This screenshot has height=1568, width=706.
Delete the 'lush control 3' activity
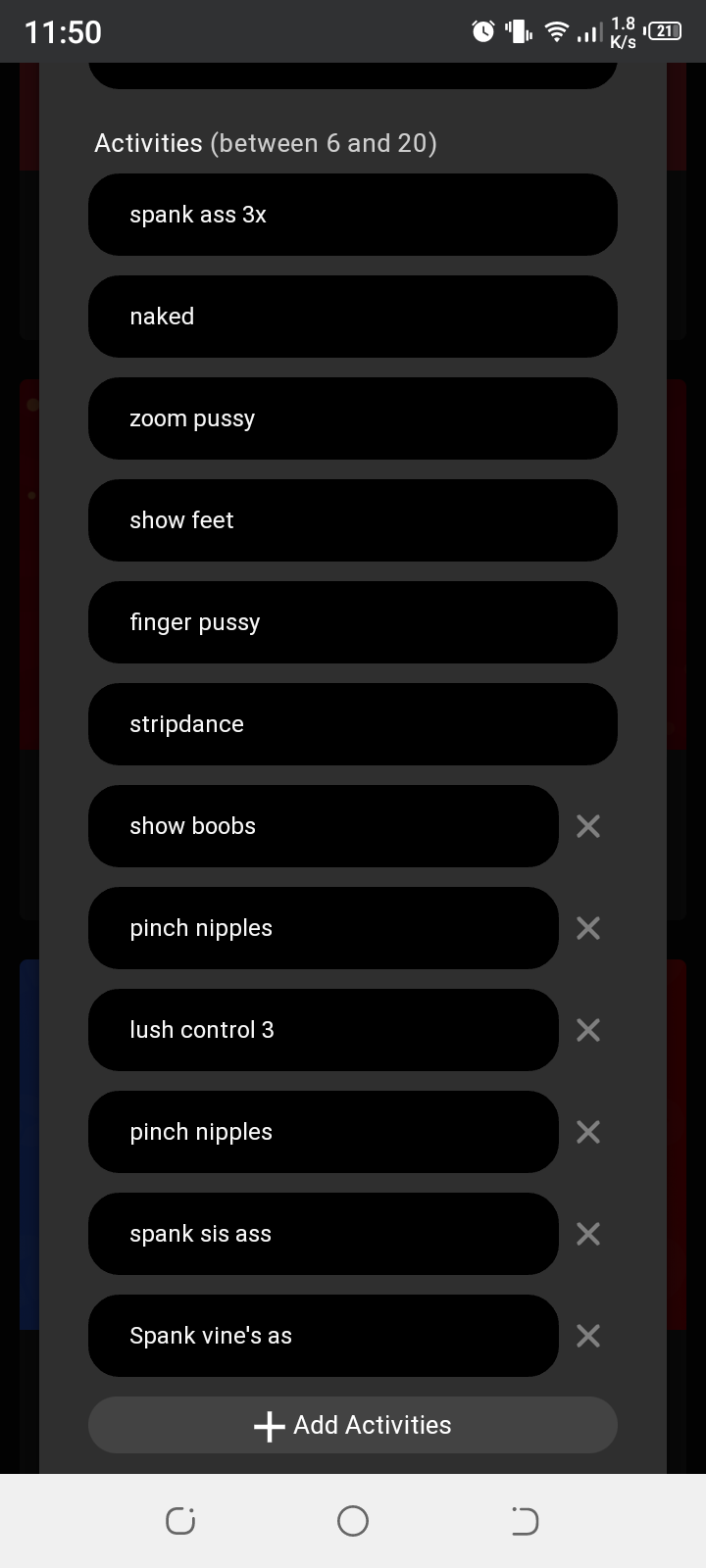coord(588,1030)
